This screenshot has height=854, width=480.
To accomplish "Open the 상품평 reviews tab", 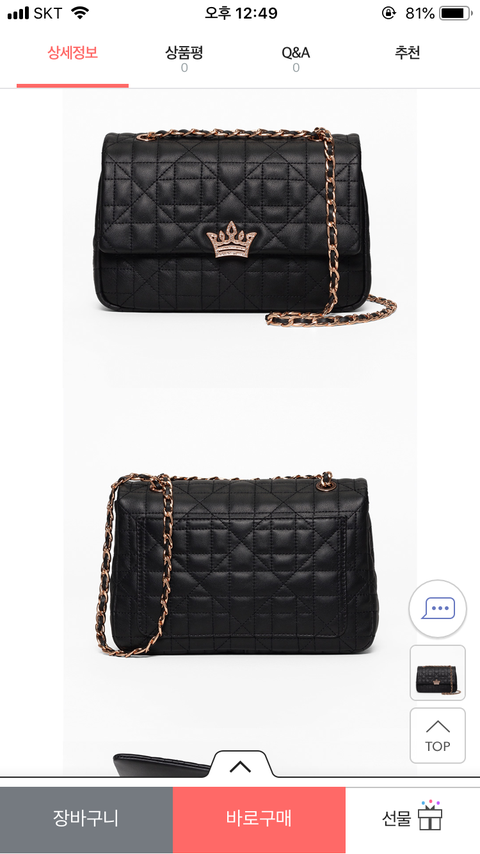I will pos(184,59).
